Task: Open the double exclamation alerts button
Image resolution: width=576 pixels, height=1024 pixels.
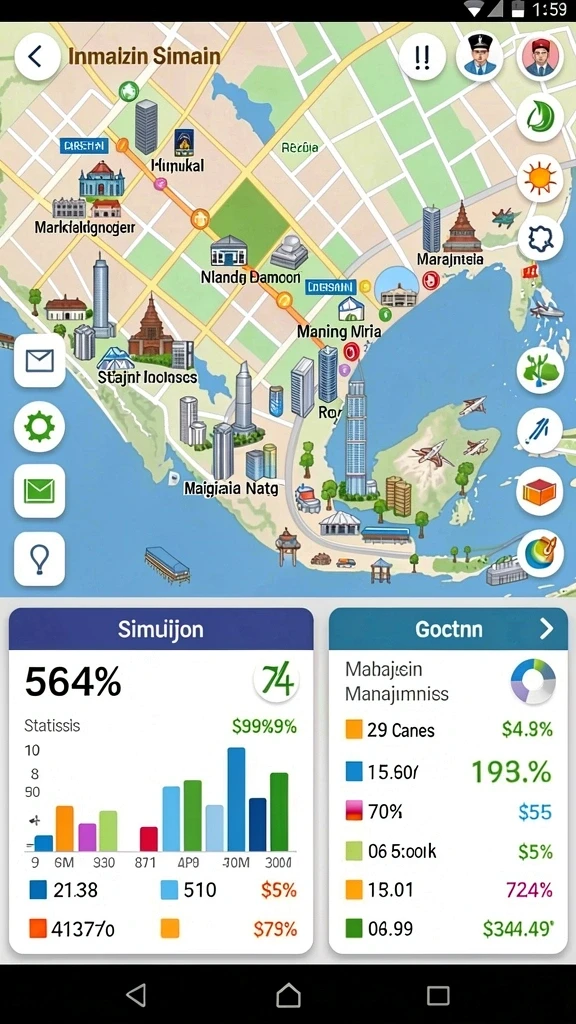Action: pos(423,57)
